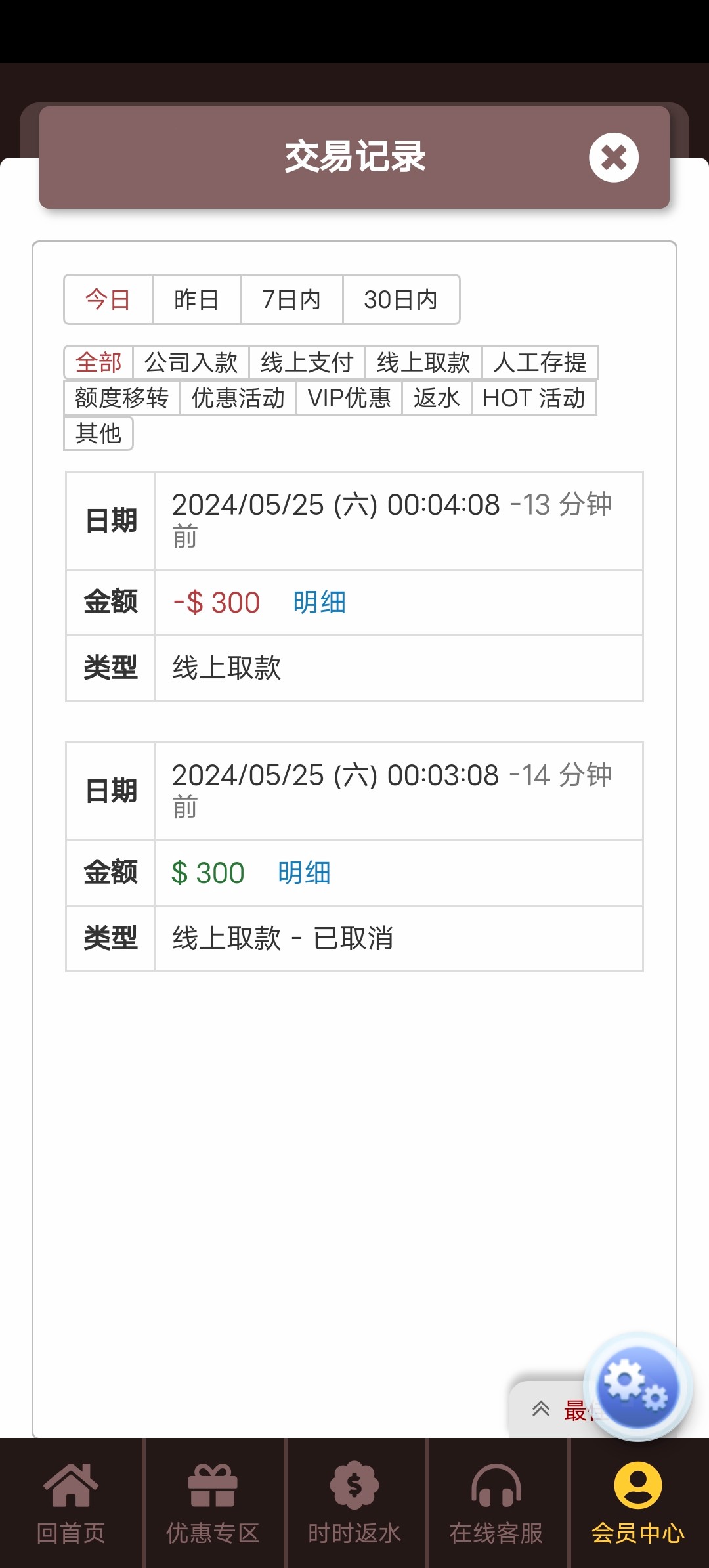This screenshot has height=1568, width=709.
Task: Show HOT 活动 records
Action: pos(533,398)
